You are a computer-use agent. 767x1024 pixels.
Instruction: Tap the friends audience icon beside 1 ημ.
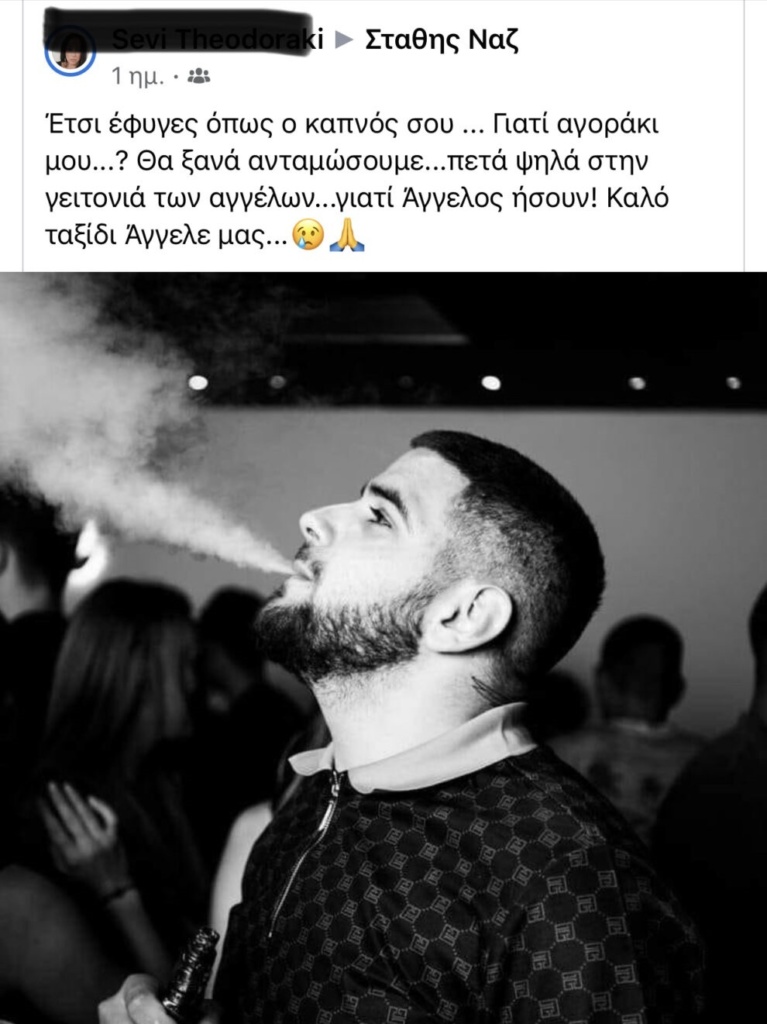coord(199,75)
